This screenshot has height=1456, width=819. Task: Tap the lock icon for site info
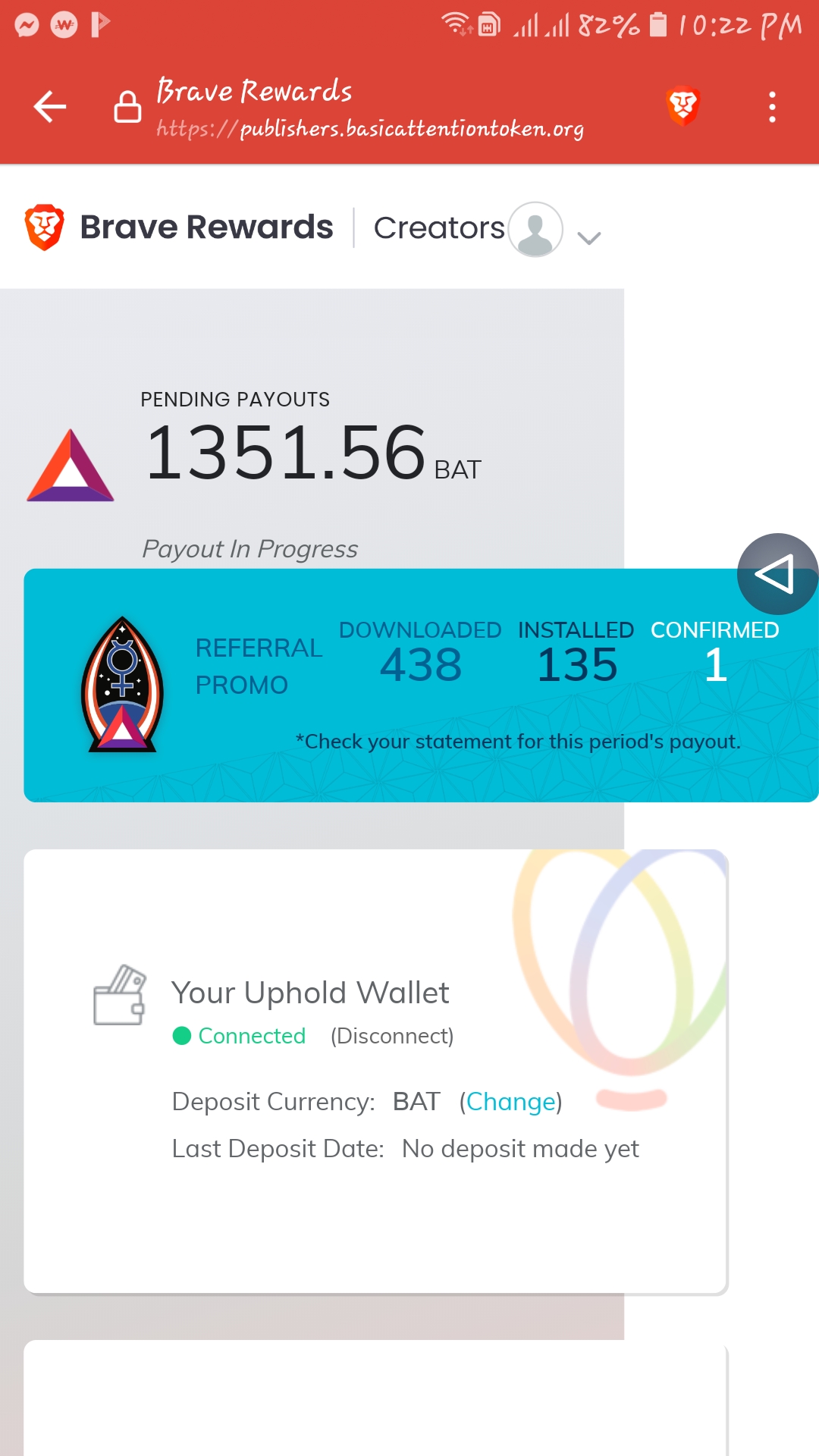point(127,107)
